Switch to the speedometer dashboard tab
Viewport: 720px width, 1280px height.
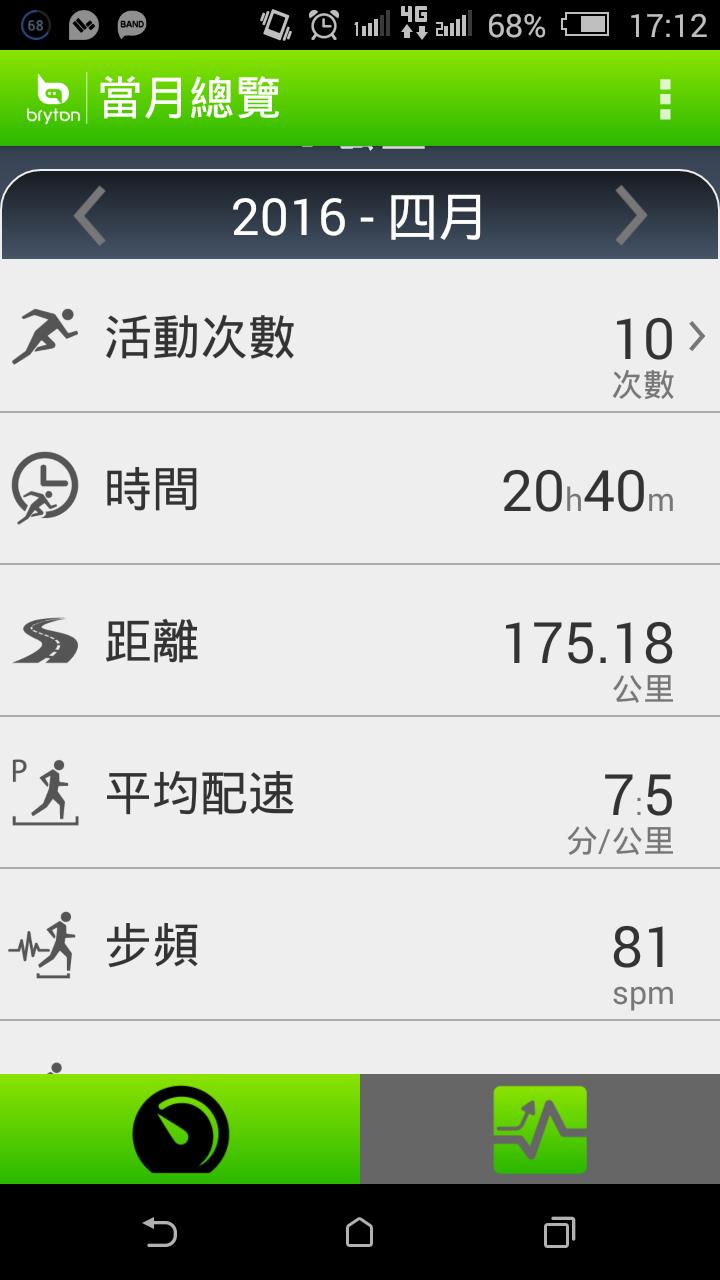click(x=180, y=1129)
